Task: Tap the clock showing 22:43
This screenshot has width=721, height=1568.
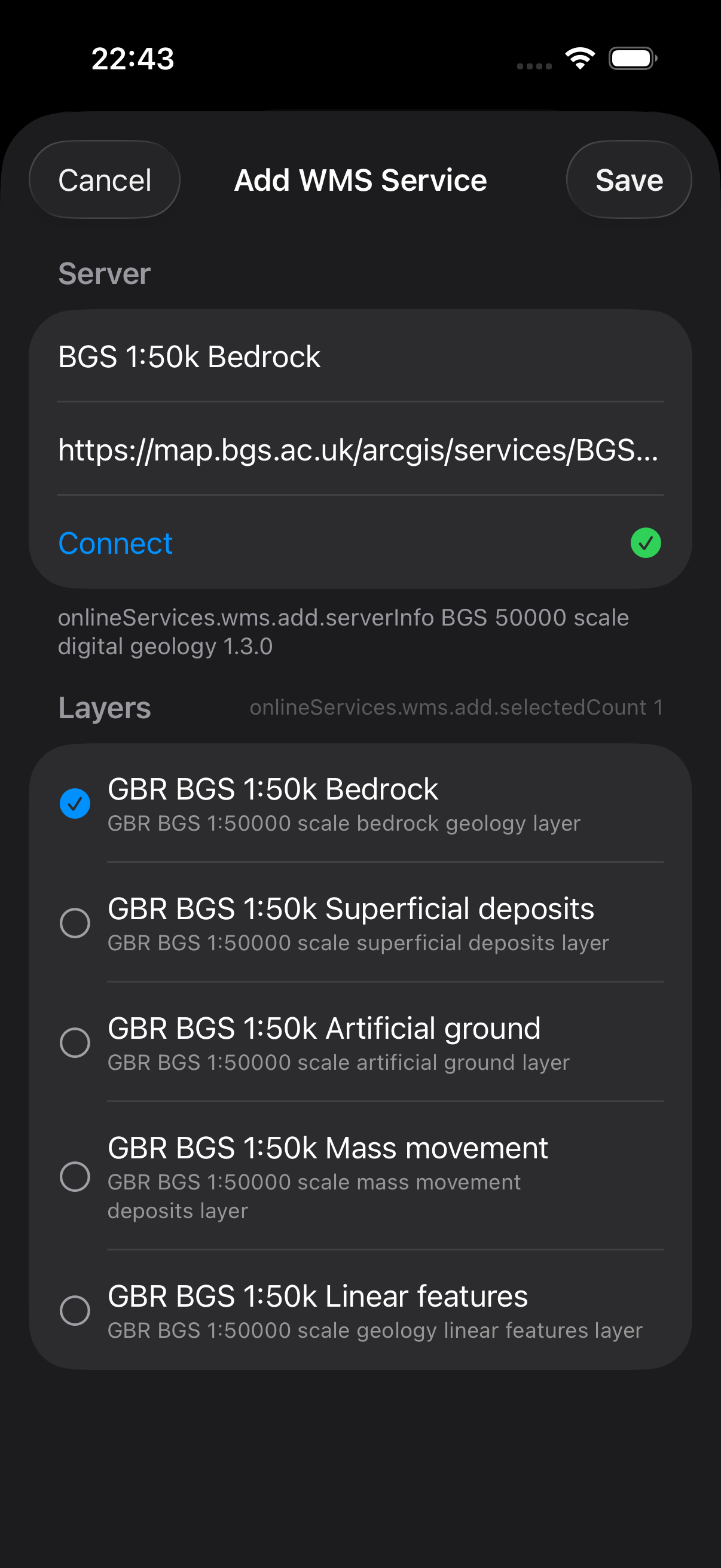Action: pos(133,58)
